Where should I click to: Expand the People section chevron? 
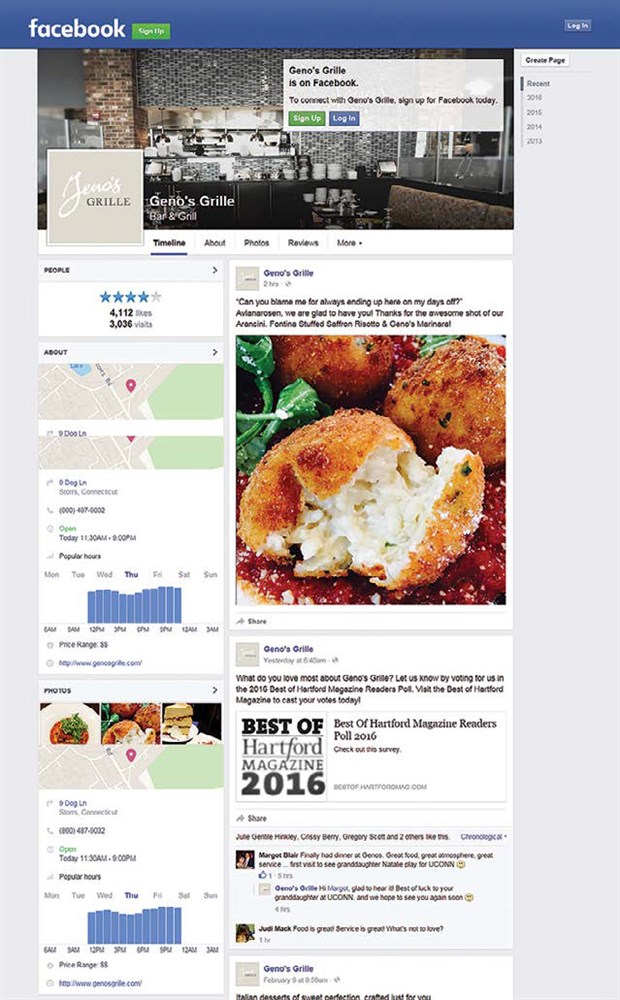[214, 270]
